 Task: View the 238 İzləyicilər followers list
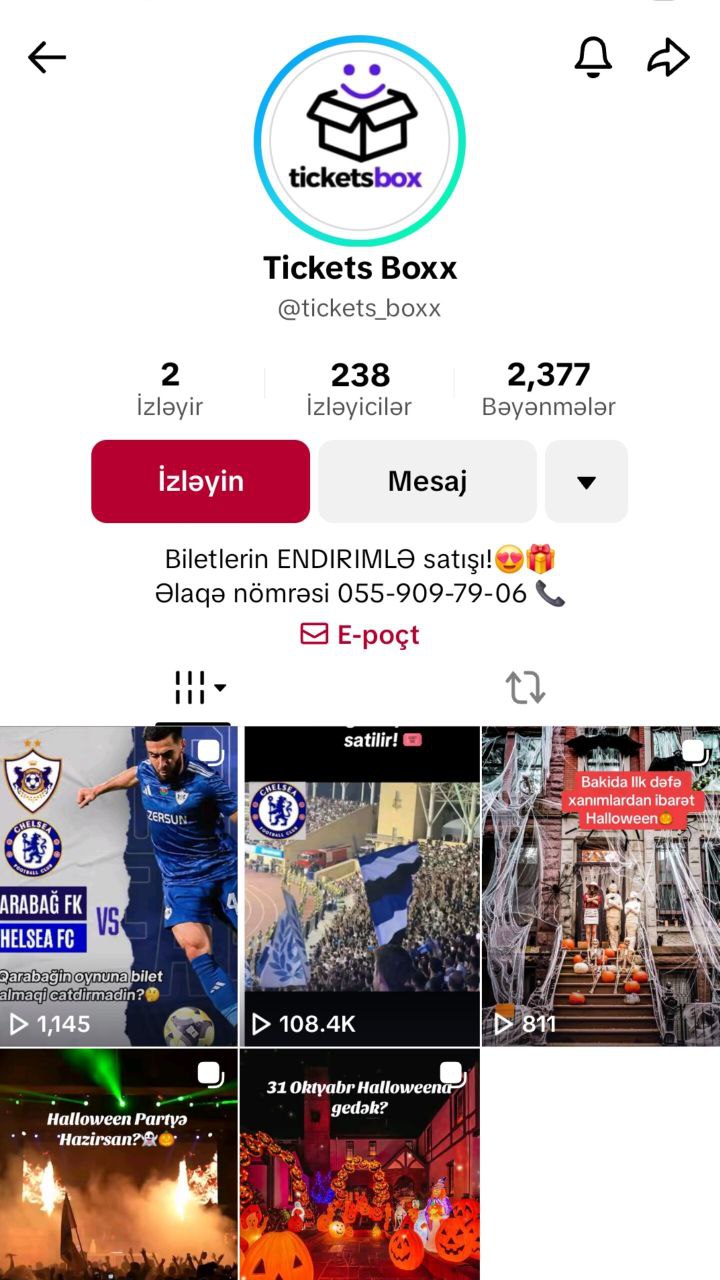pos(360,390)
